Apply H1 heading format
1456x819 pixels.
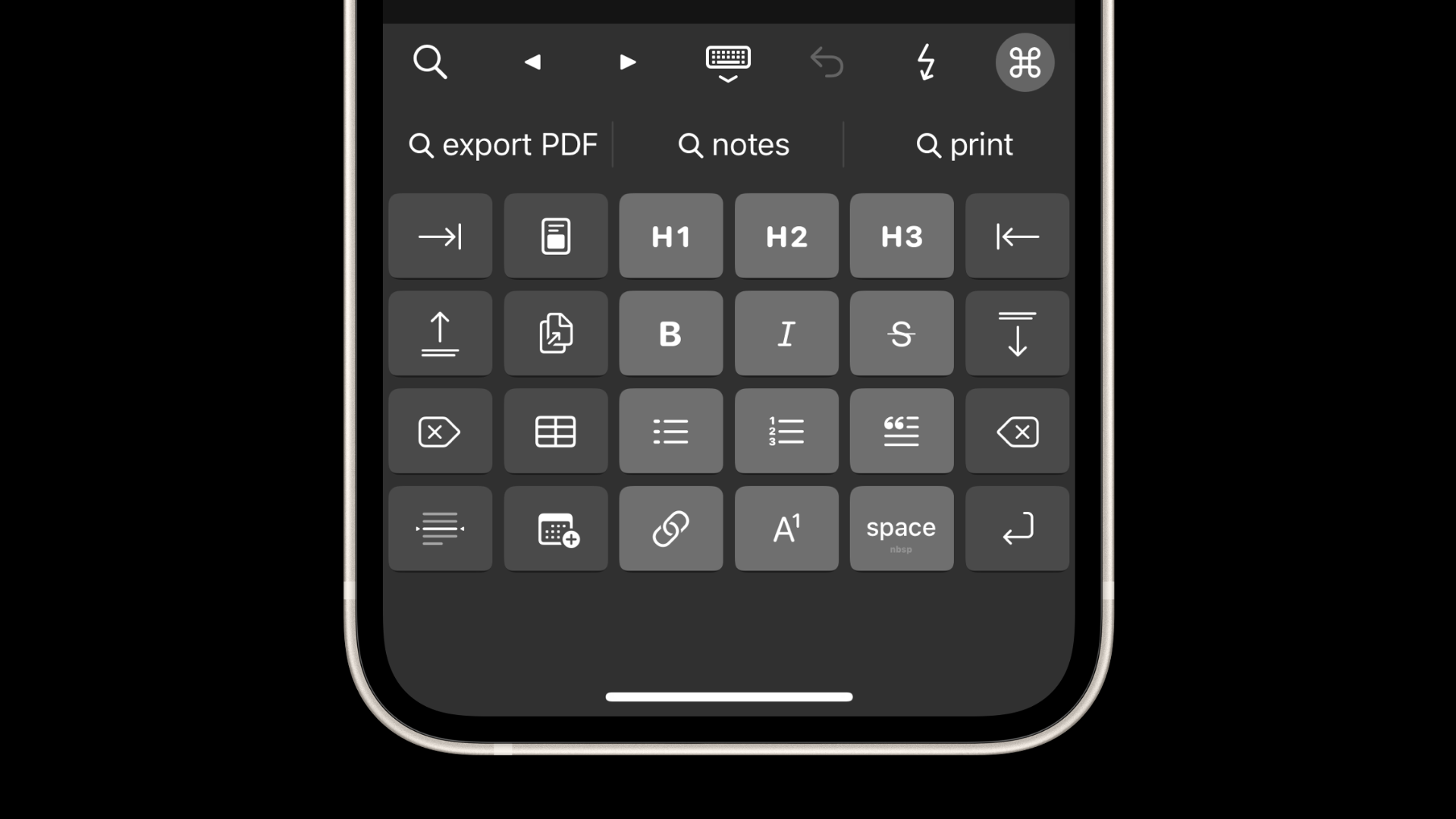pyautogui.click(x=670, y=237)
